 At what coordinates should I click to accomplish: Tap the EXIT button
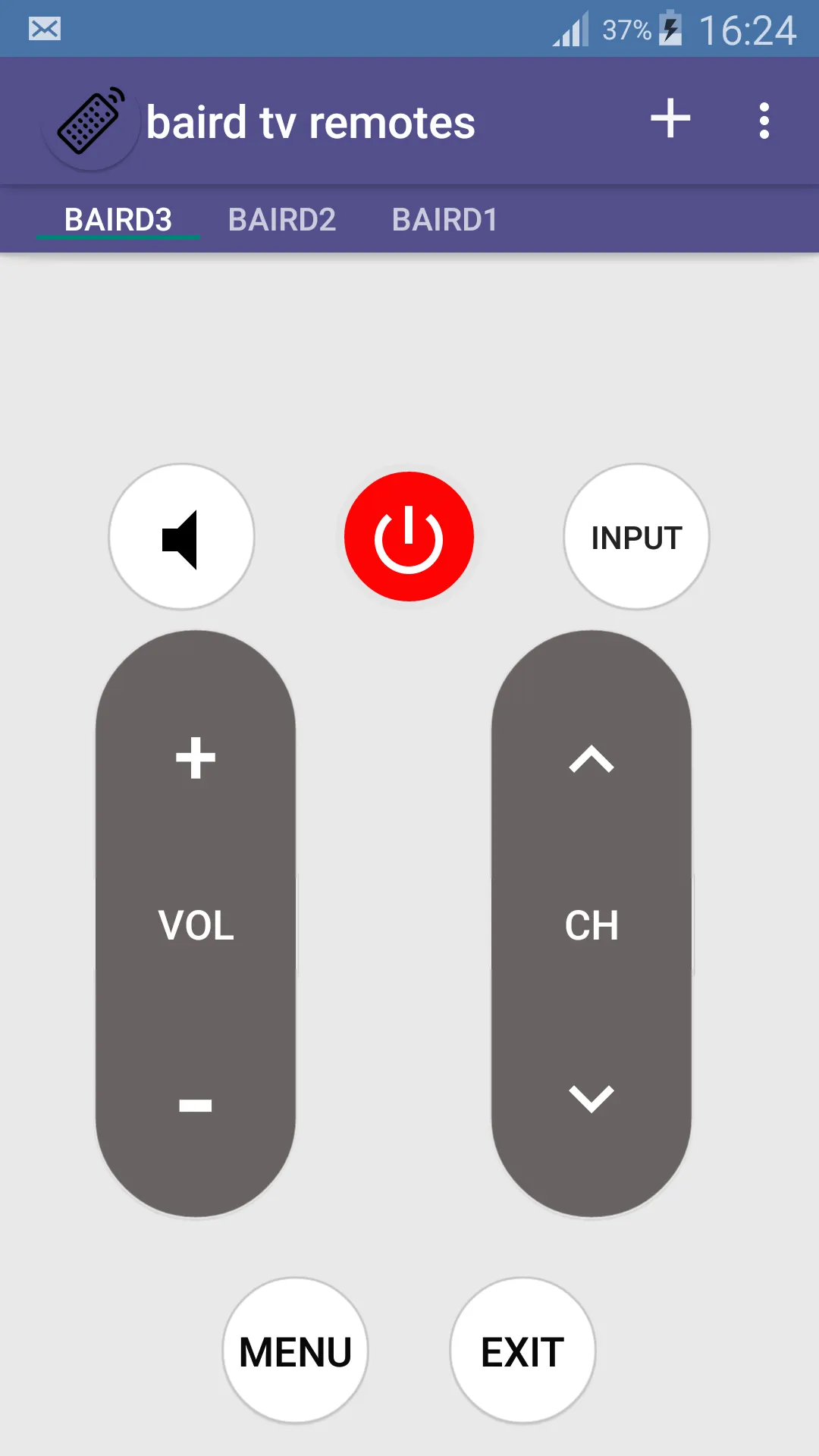522,1351
